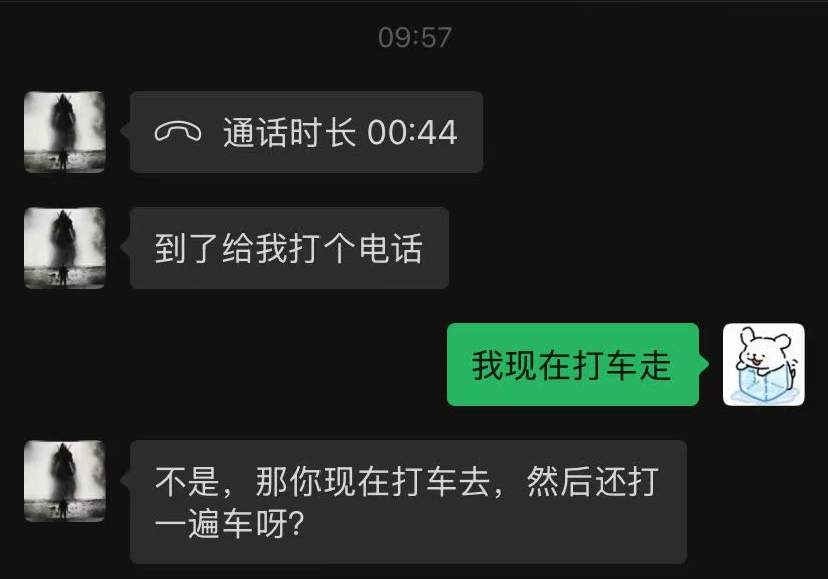Tap the call duration 00:44 bubble to redial
This screenshot has width=828, height=579.
click(x=306, y=132)
